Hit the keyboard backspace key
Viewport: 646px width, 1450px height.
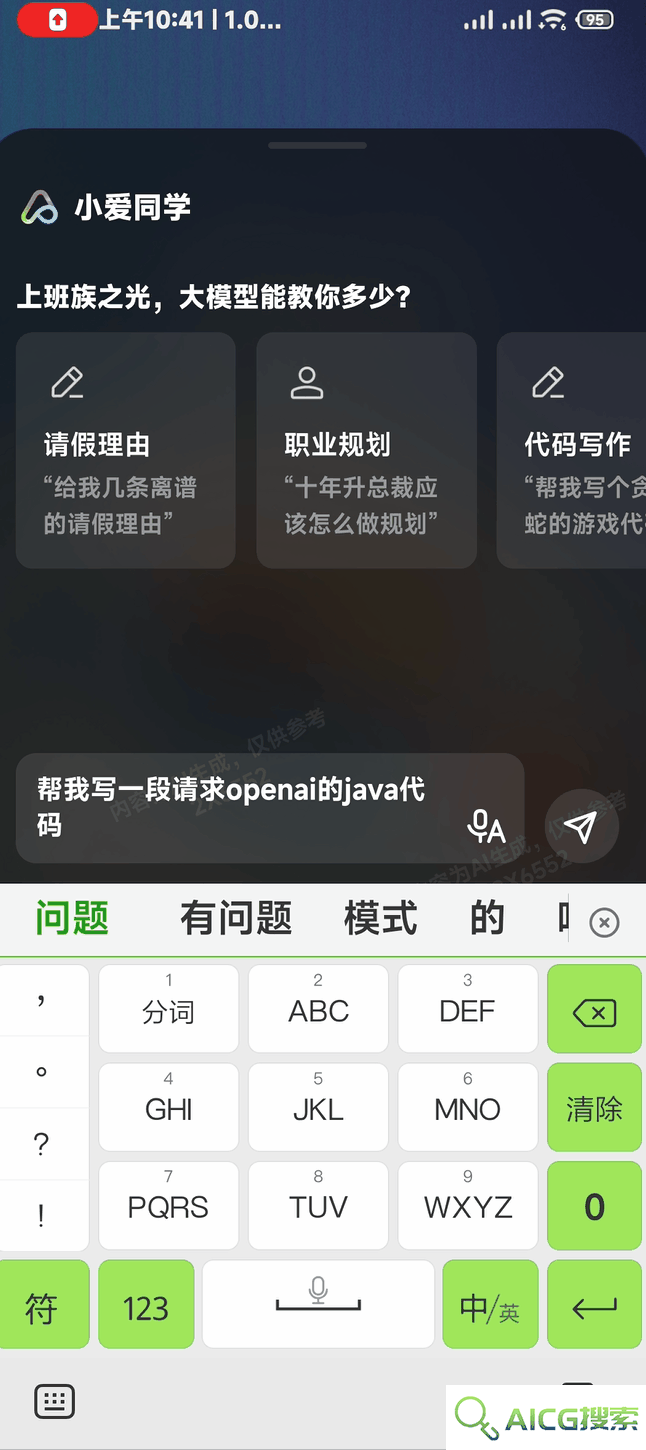(x=594, y=1010)
